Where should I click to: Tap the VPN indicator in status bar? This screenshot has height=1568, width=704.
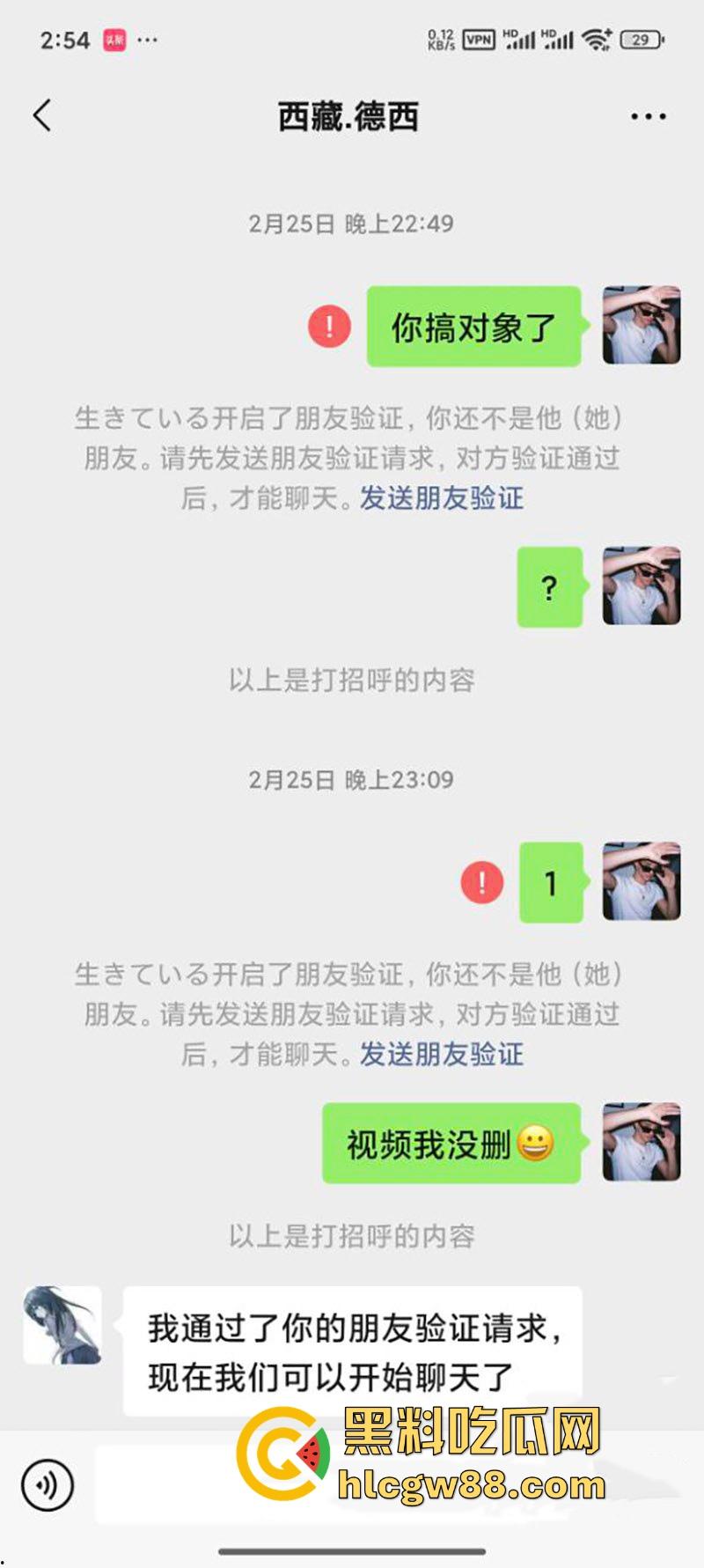[x=476, y=39]
